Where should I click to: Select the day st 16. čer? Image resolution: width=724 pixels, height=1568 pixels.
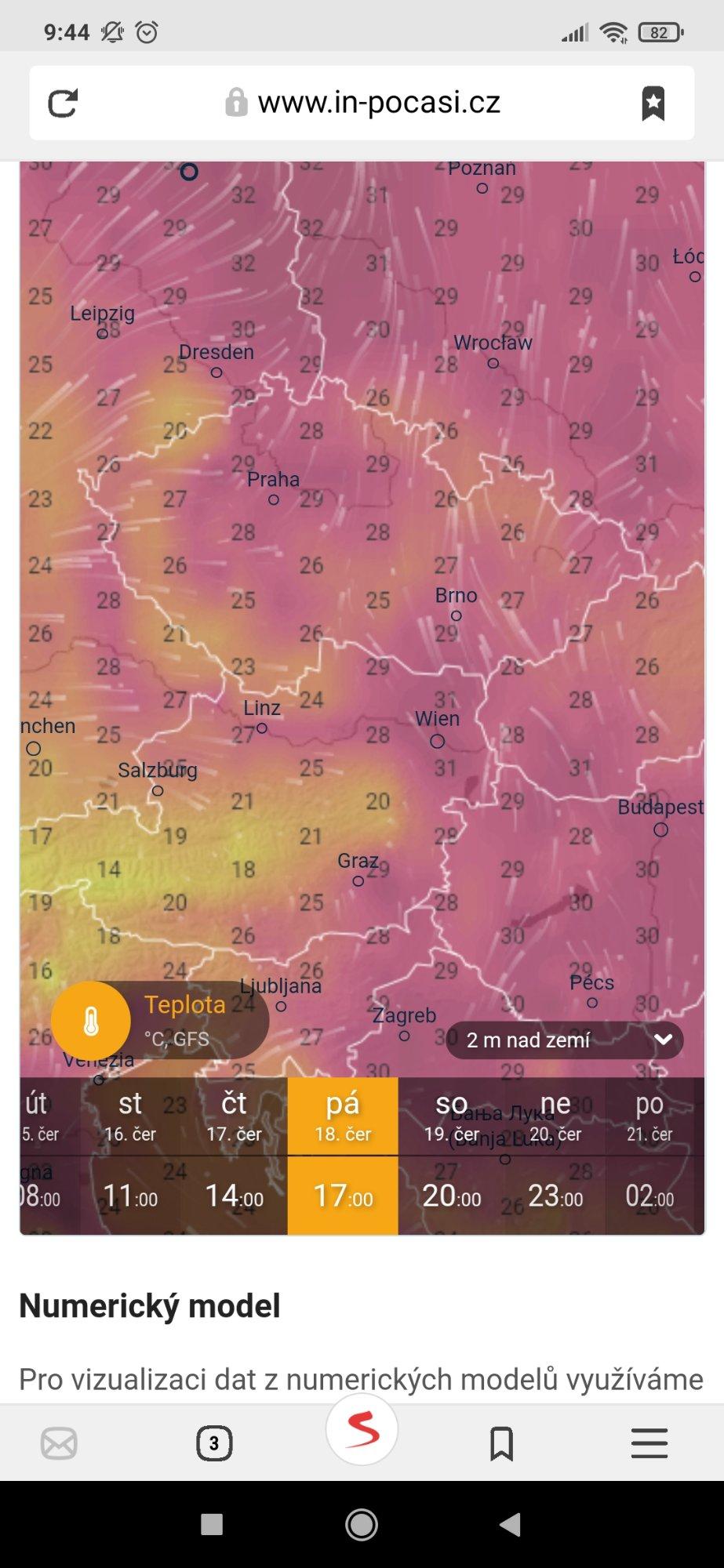click(x=130, y=1116)
